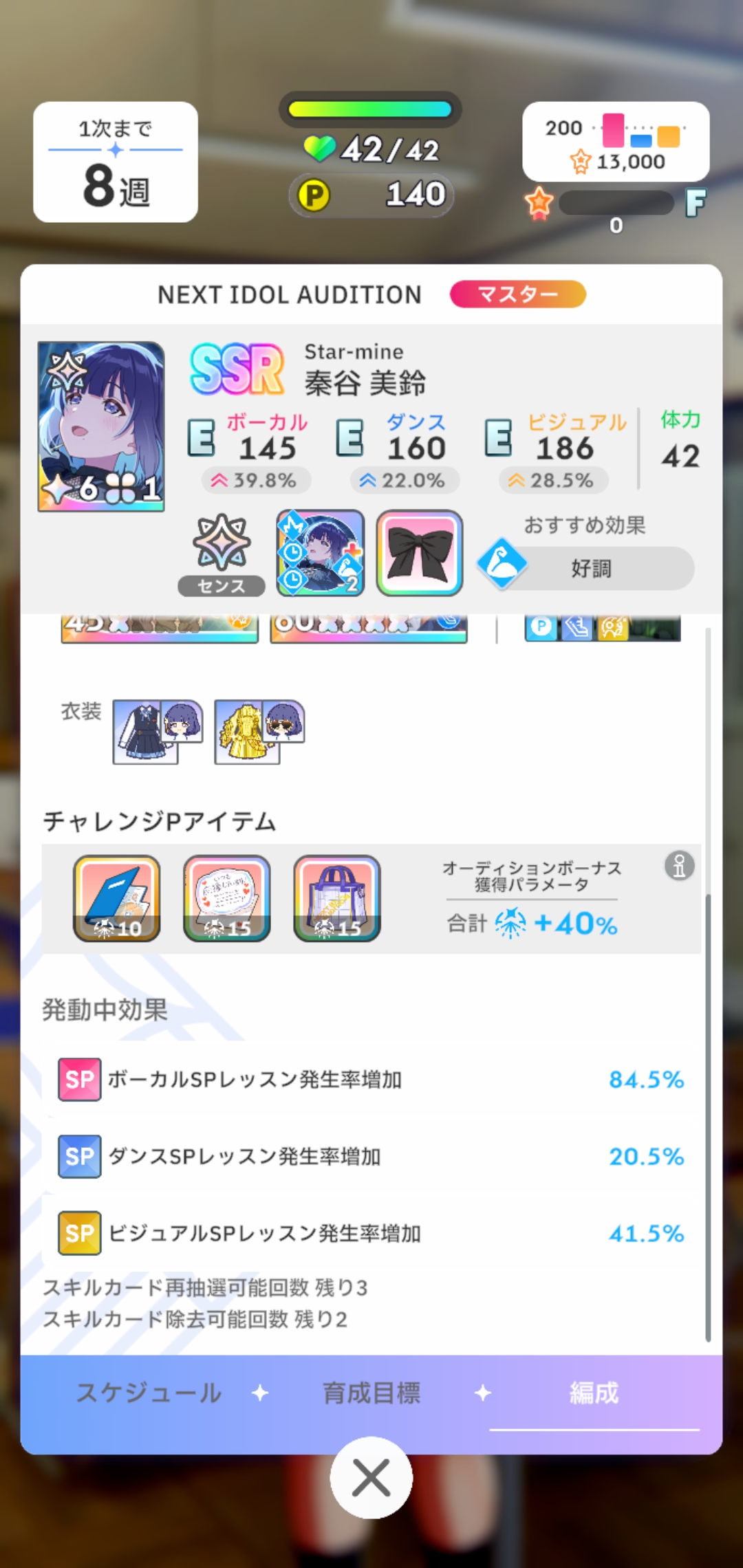Select the 編成 tab

pos(594,1393)
